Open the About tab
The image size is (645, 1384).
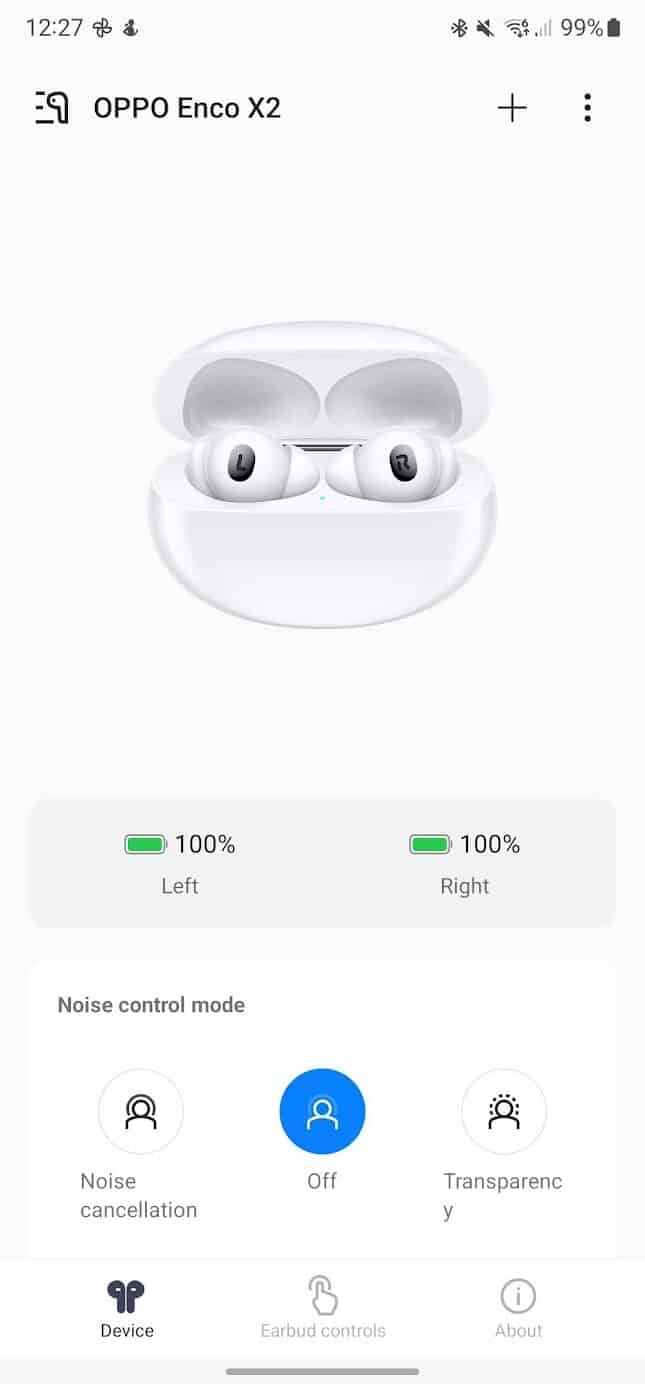coord(518,1307)
